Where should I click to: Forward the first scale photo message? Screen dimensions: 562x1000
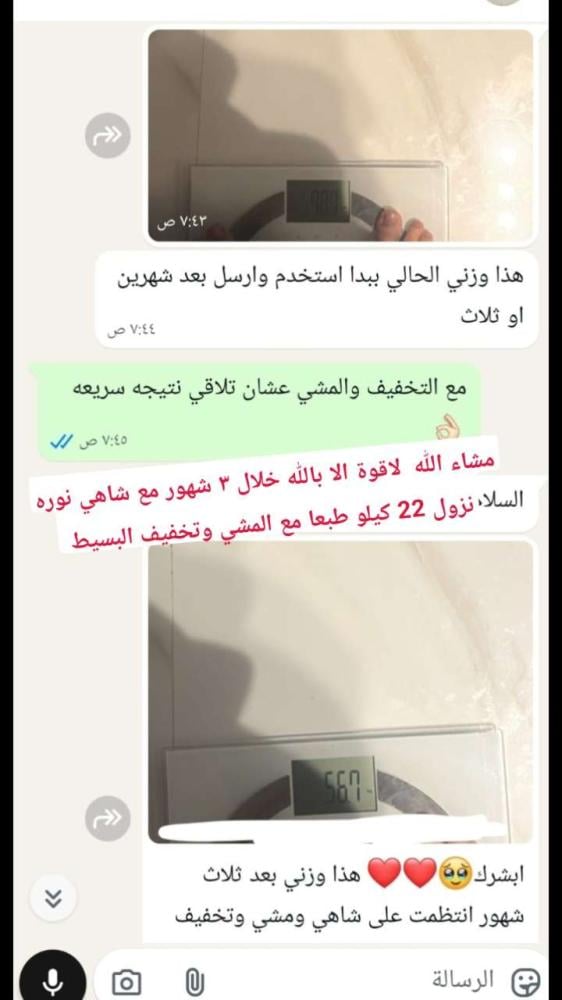(108, 135)
